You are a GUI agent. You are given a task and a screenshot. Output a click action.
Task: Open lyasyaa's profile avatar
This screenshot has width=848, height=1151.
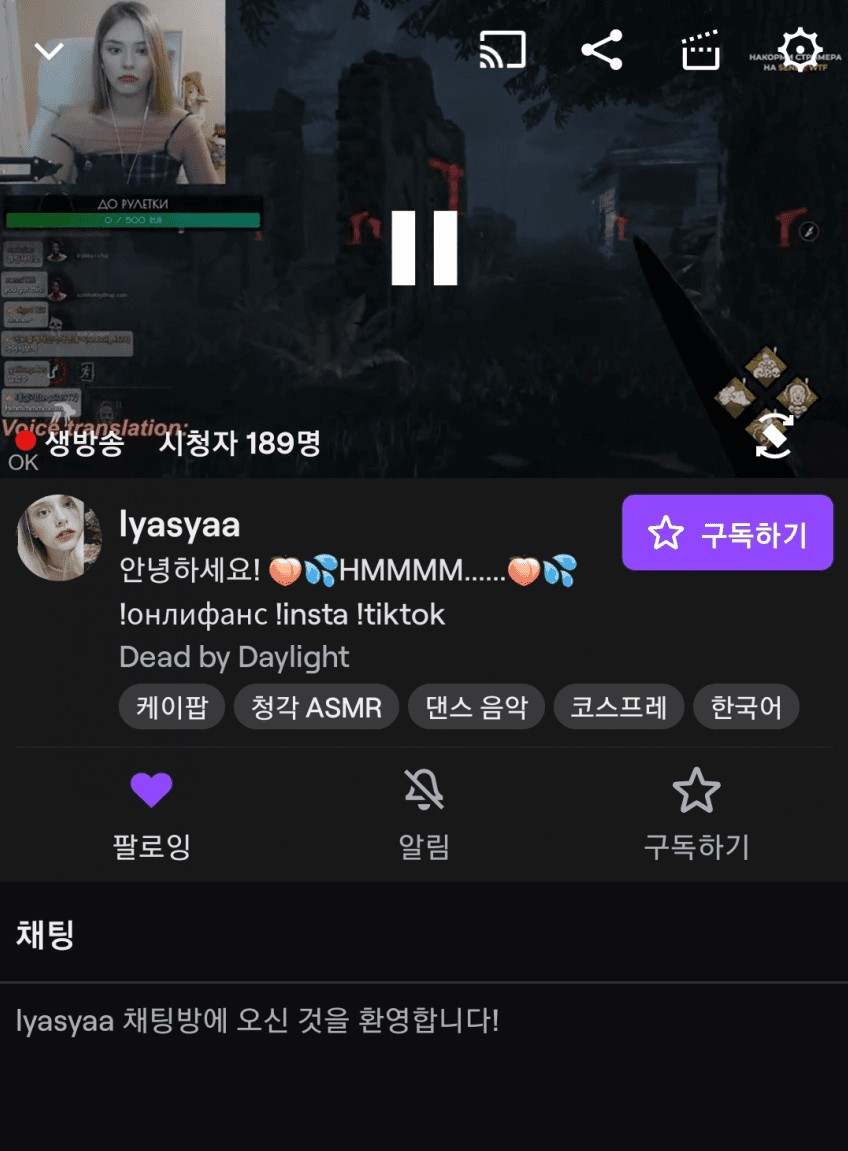[59, 538]
